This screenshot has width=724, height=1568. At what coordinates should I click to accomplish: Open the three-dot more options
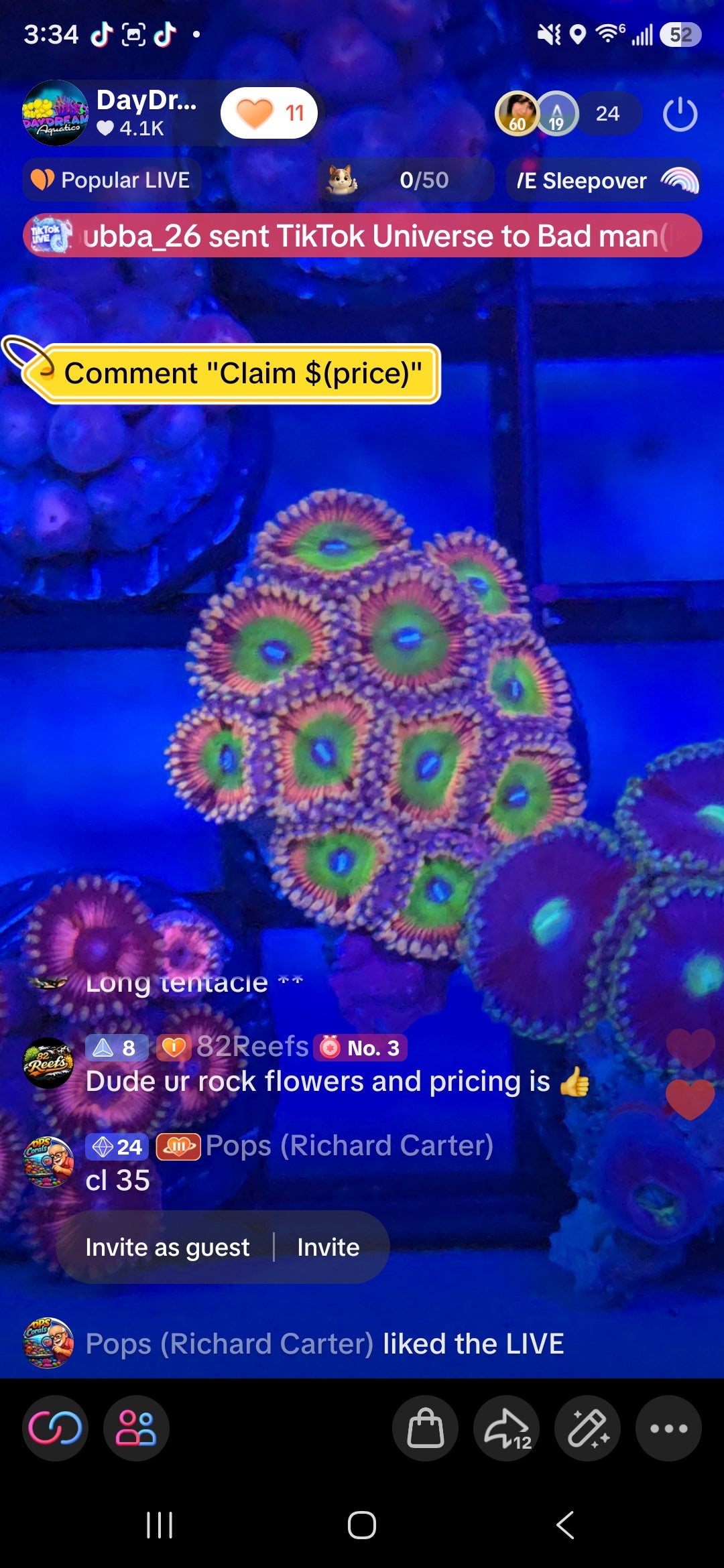pyautogui.click(x=669, y=1428)
